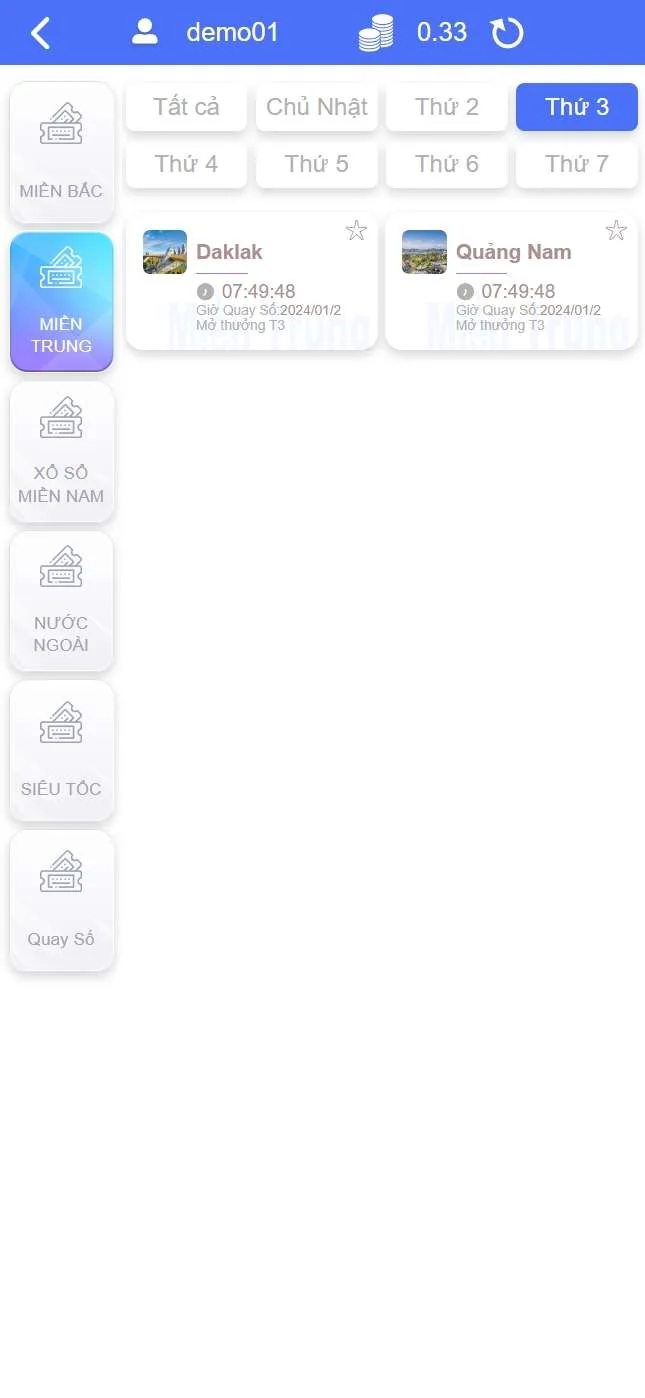Choose the Thứ 5 day filter
645x1398 pixels.
[316, 164]
